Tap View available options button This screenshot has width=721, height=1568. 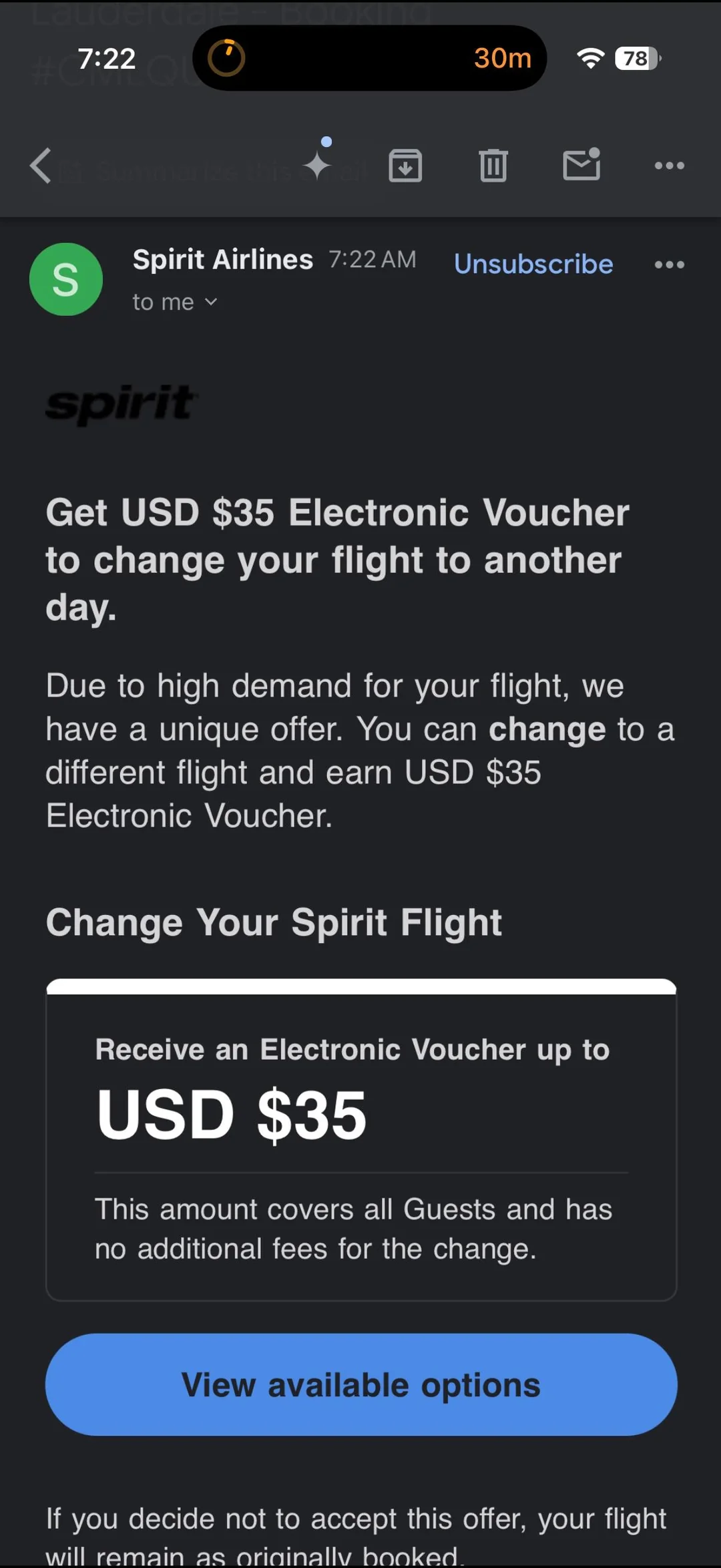(x=361, y=1384)
